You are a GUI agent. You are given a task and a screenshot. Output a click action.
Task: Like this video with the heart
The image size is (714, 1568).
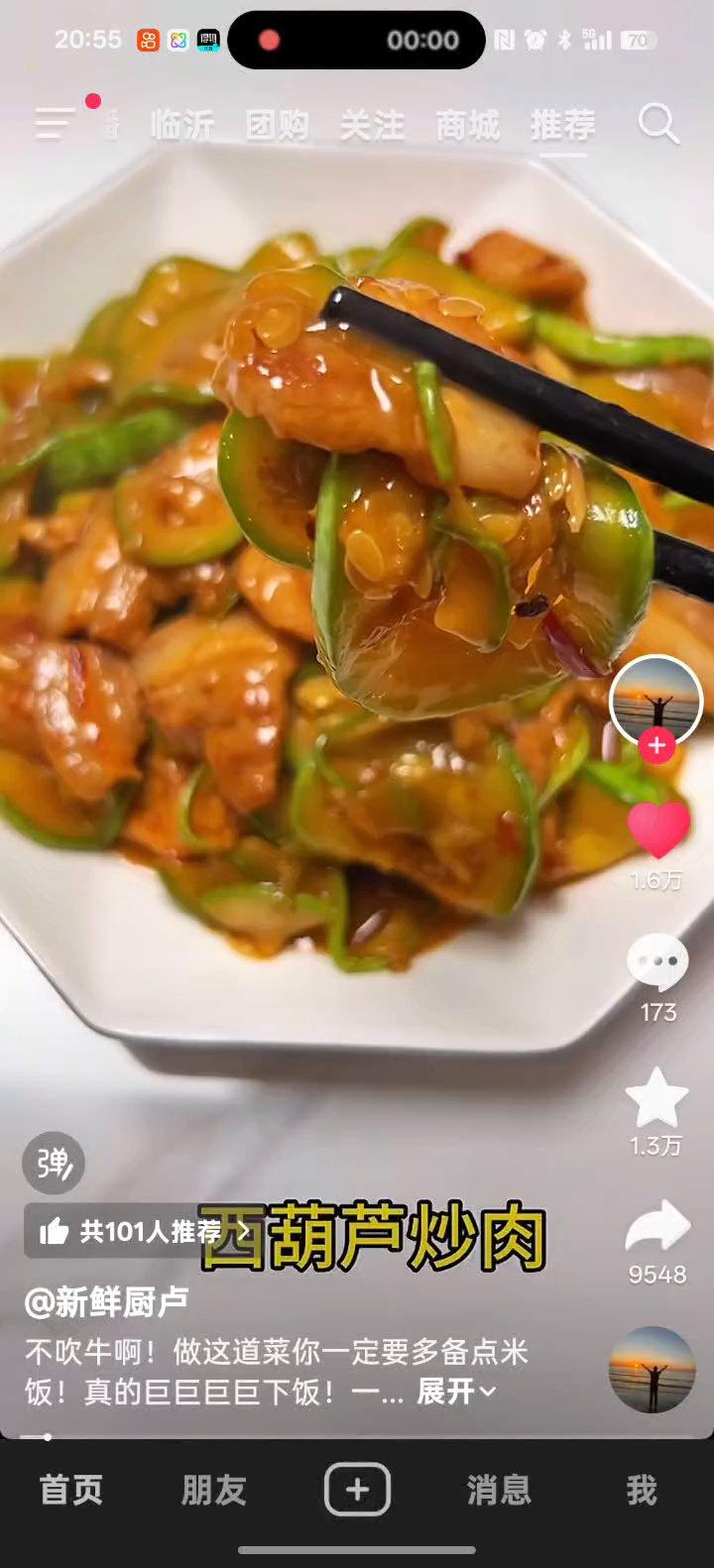pos(658,831)
